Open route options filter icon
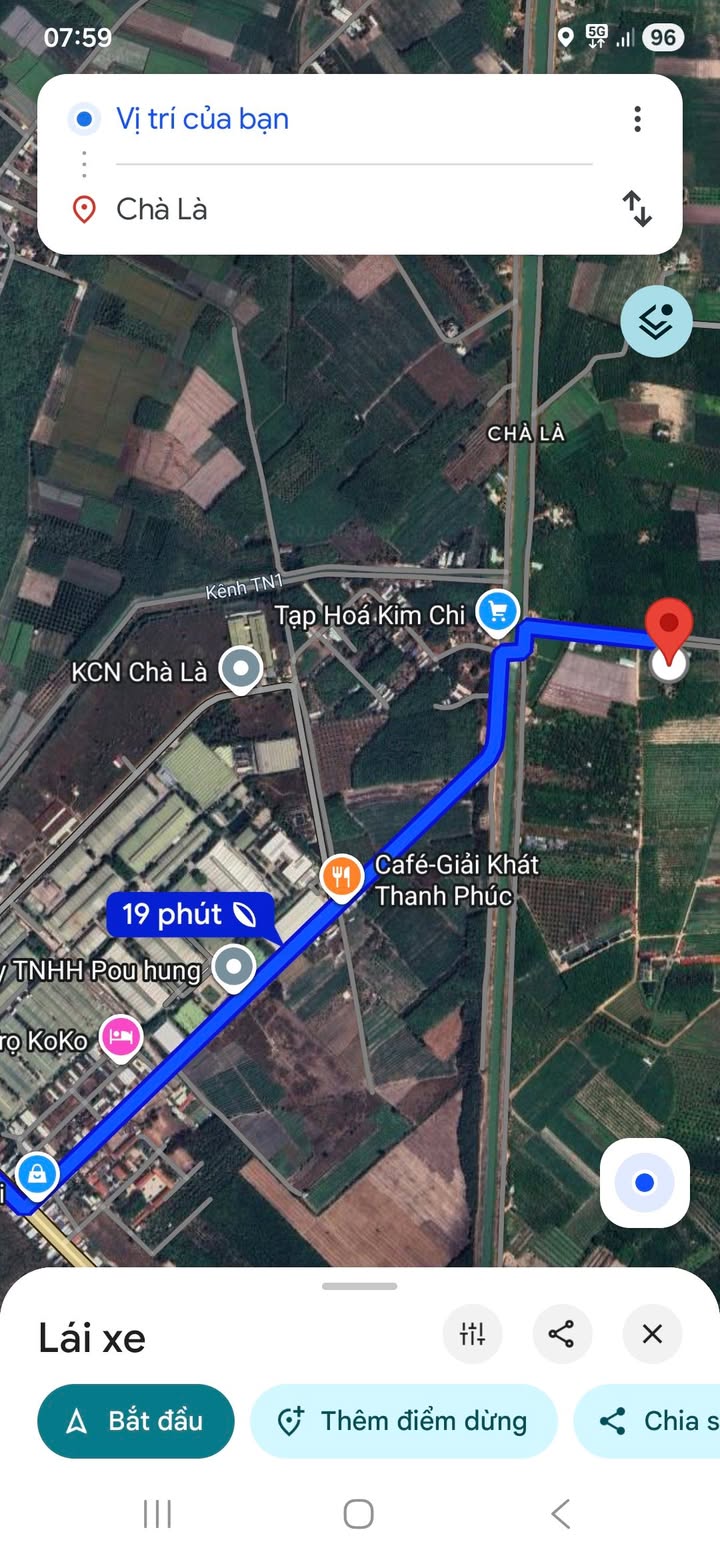 [x=472, y=1333]
